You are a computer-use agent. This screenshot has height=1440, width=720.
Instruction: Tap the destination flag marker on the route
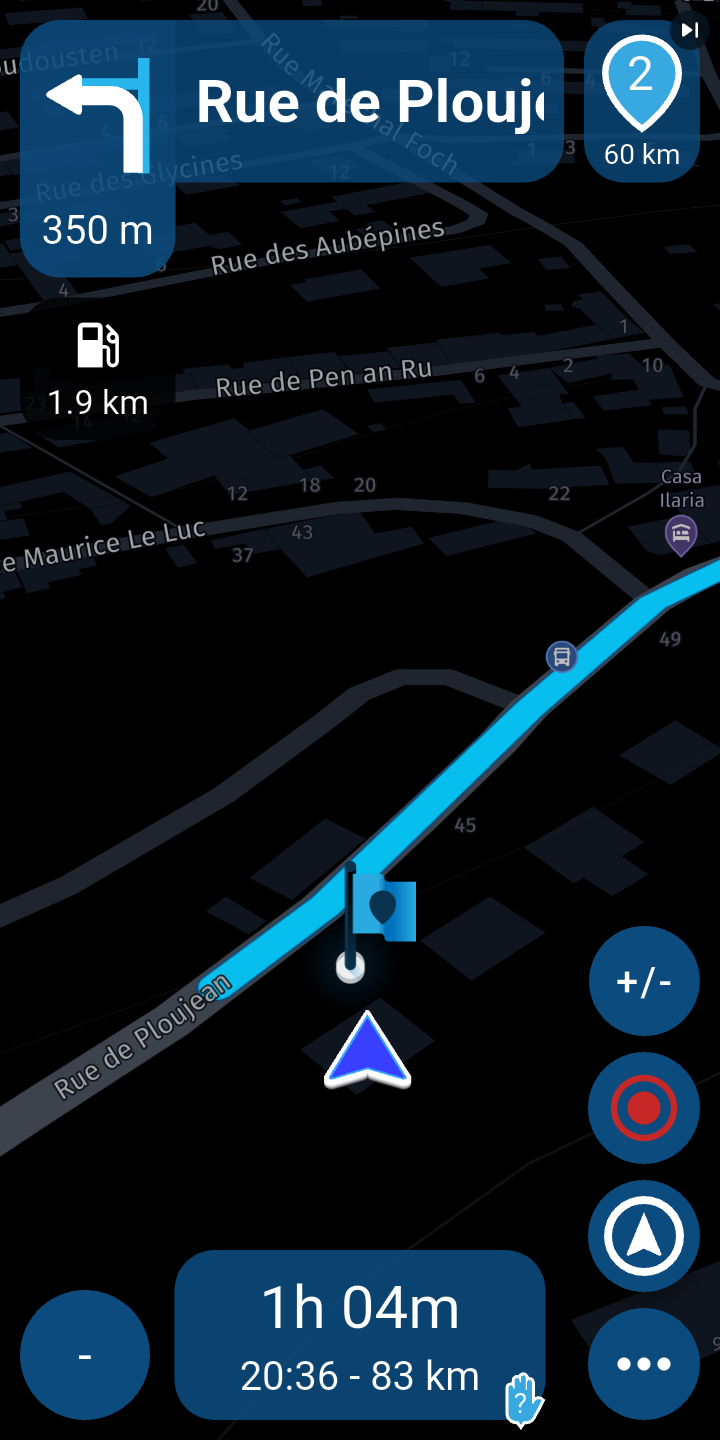385,908
